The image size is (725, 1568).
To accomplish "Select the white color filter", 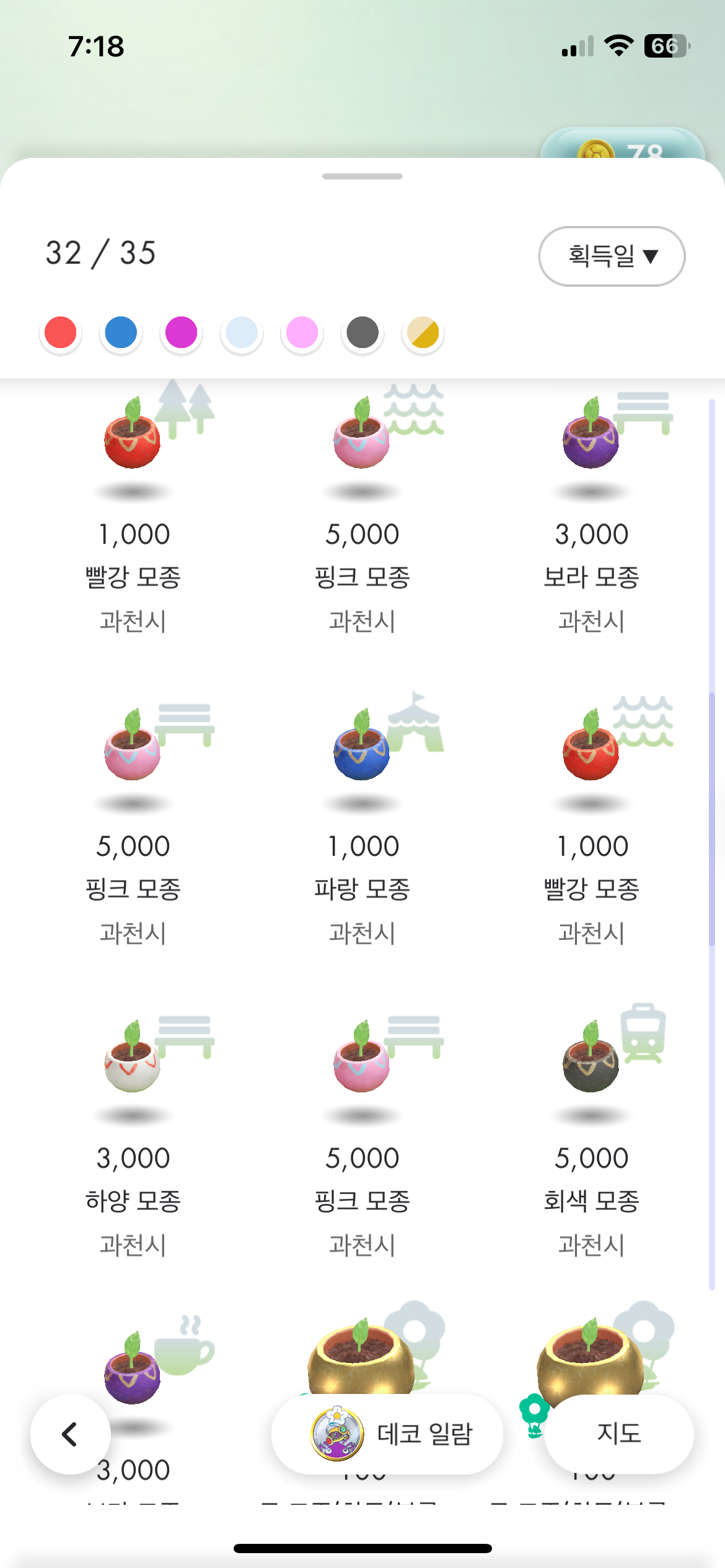I will (x=242, y=333).
